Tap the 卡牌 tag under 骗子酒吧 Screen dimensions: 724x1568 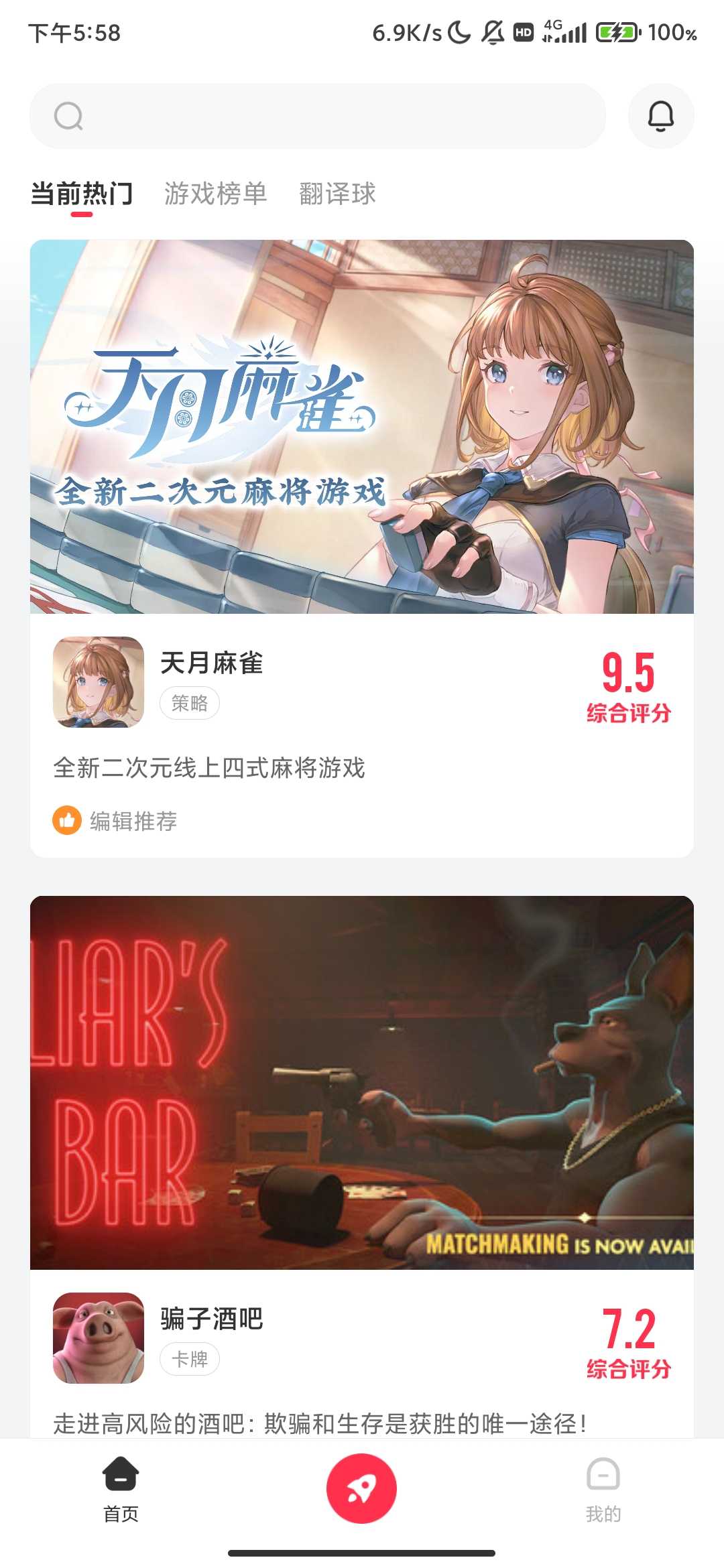pos(189,1360)
